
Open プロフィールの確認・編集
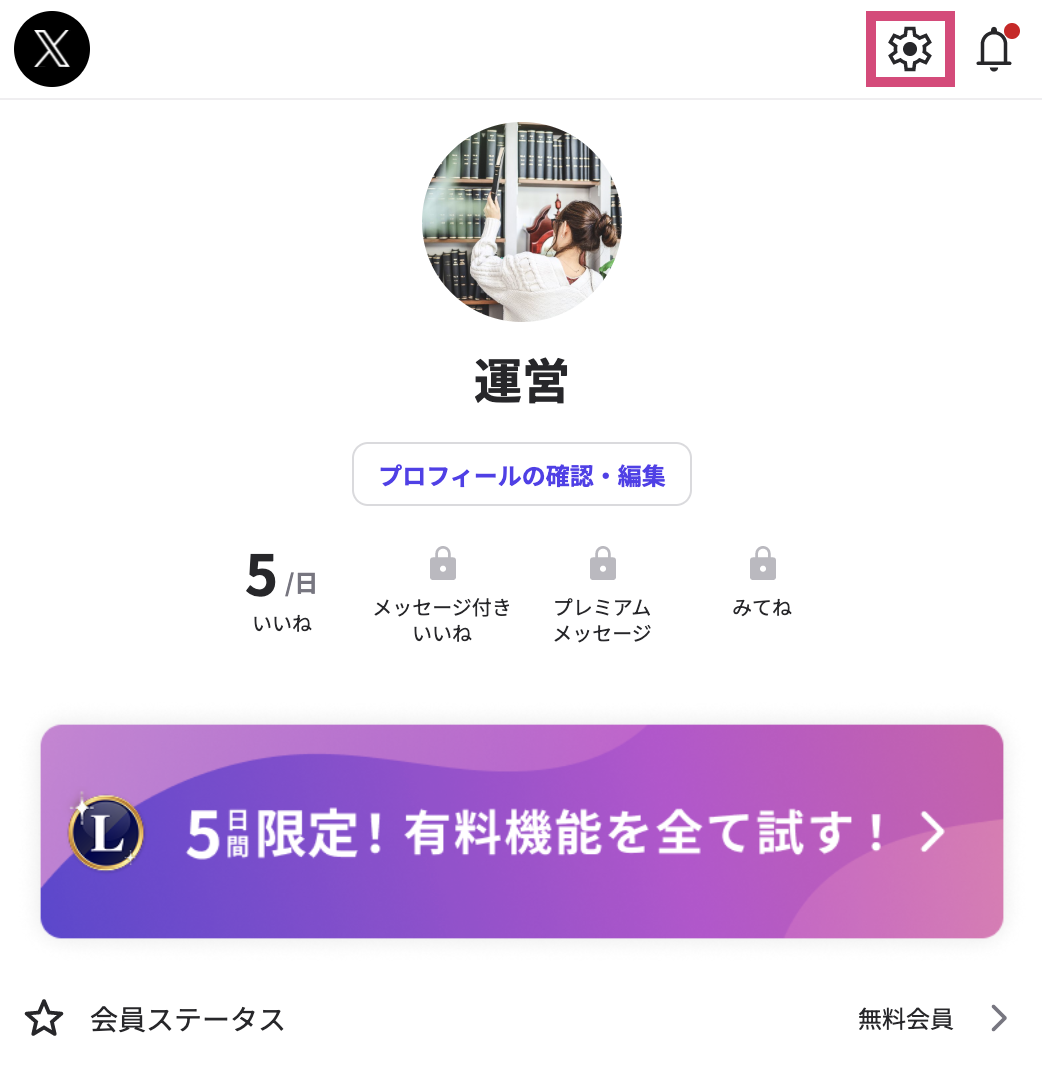[x=521, y=474]
